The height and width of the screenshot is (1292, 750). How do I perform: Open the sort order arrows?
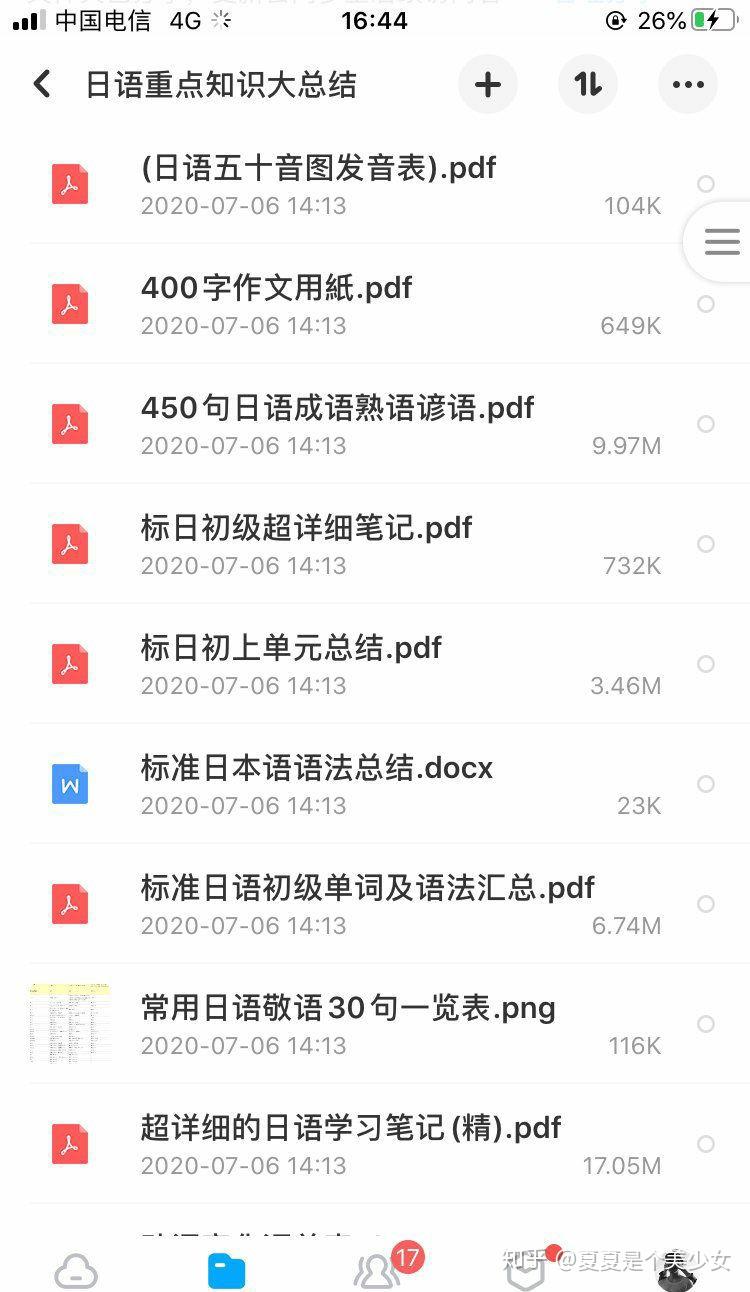(588, 85)
